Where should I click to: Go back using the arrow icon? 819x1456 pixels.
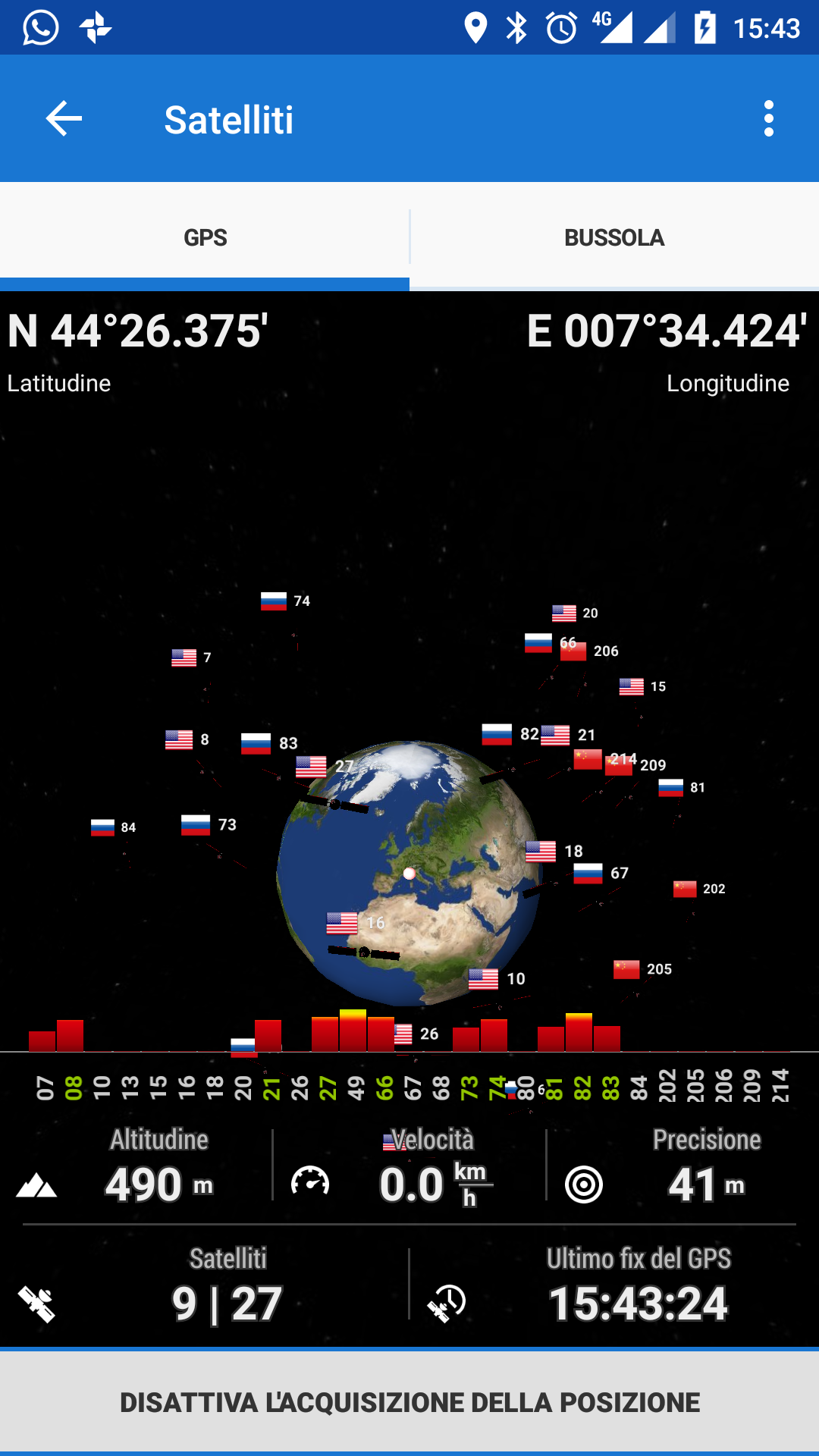click(64, 119)
